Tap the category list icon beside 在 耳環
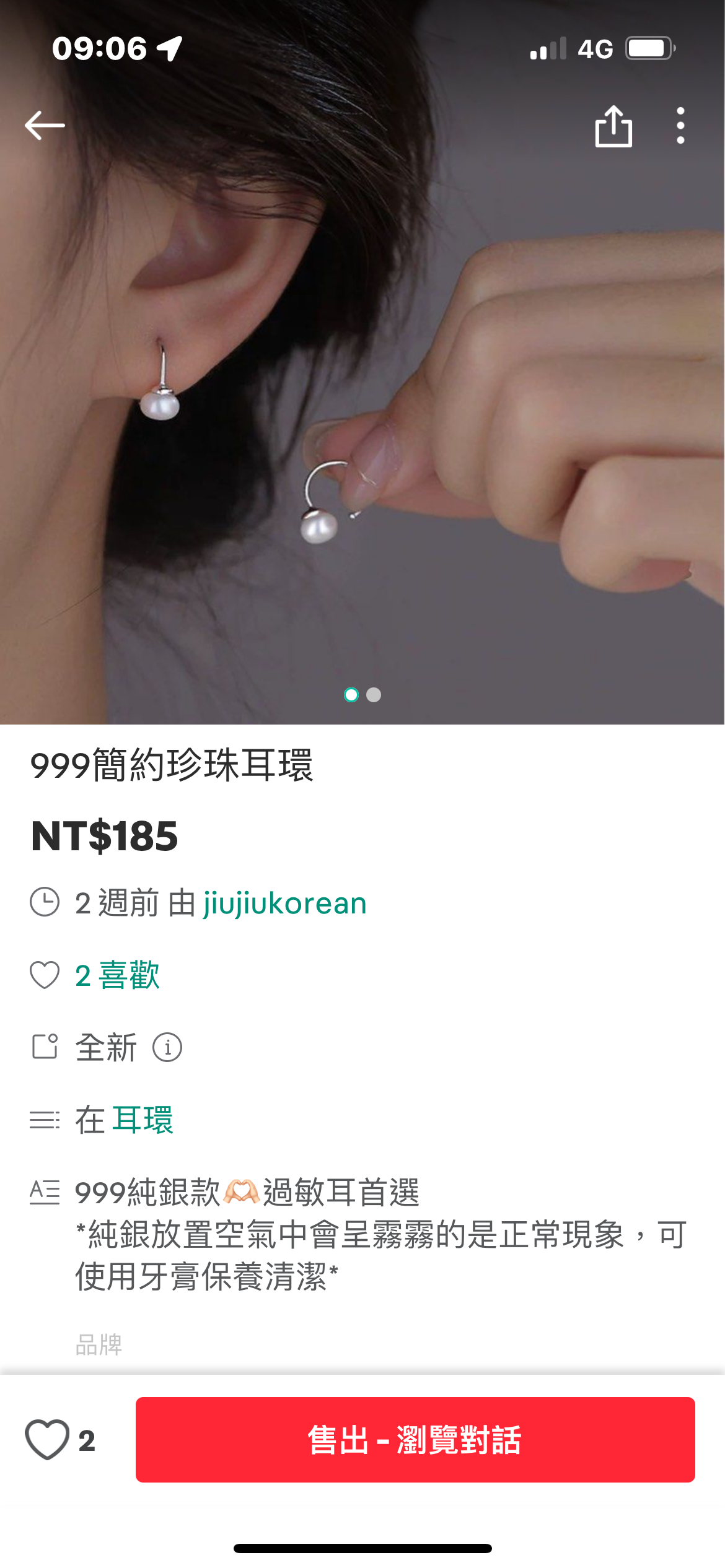725x1568 pixels. [45, 1119]
